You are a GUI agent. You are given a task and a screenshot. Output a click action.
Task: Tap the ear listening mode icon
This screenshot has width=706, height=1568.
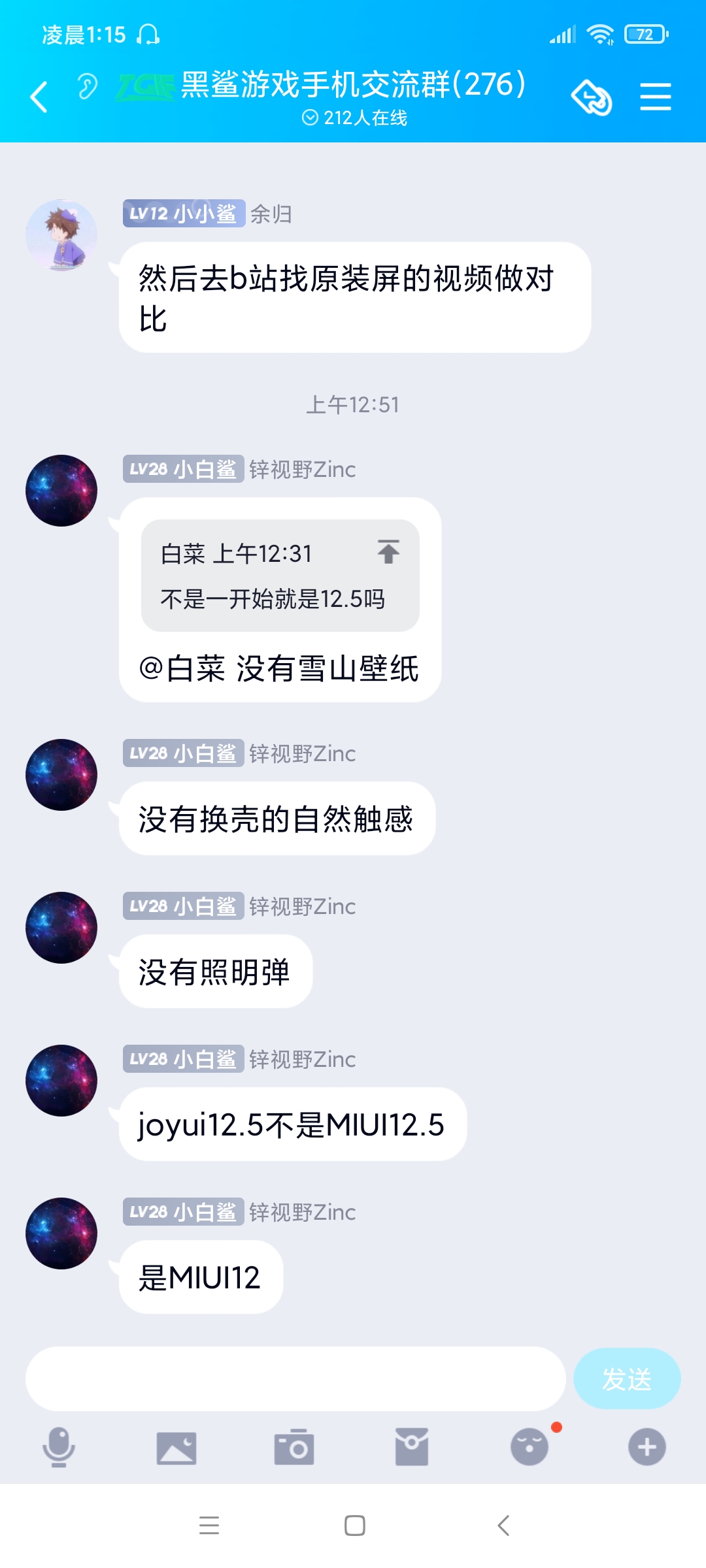point(87,86)
